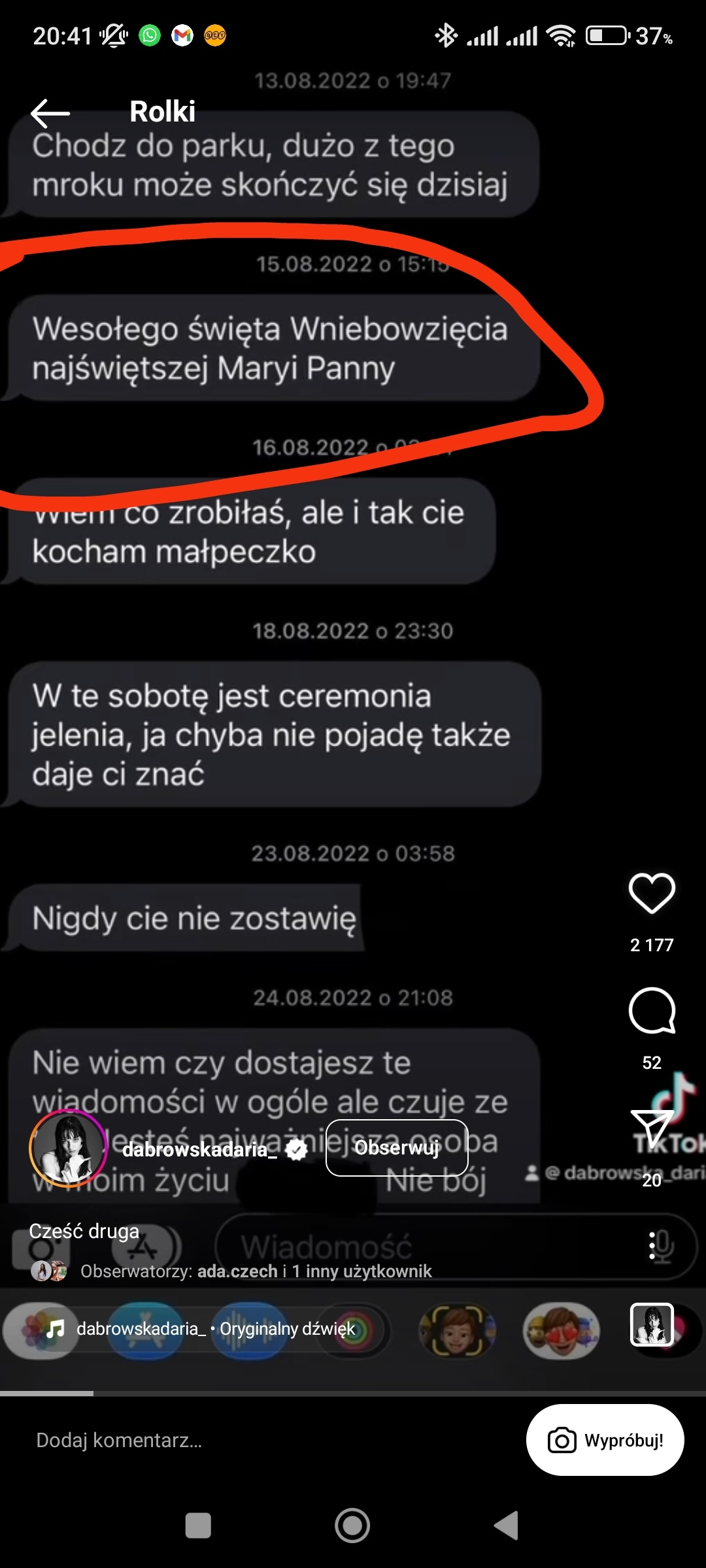The height and width of the screenshot is (1568, 706).
Task: Like this reel with the heart
Action: coord(651,892)
